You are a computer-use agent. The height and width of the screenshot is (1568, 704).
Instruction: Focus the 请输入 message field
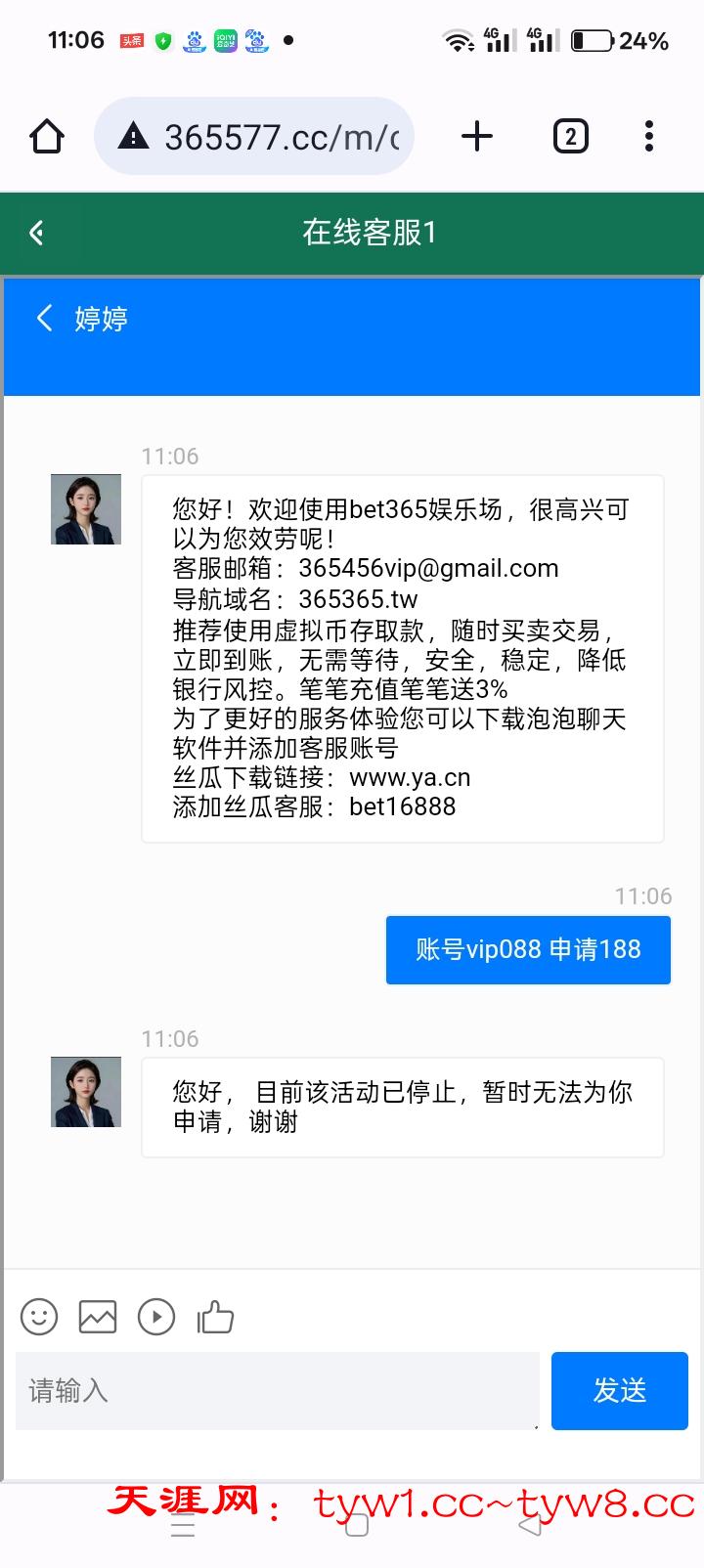(277, 1390)
